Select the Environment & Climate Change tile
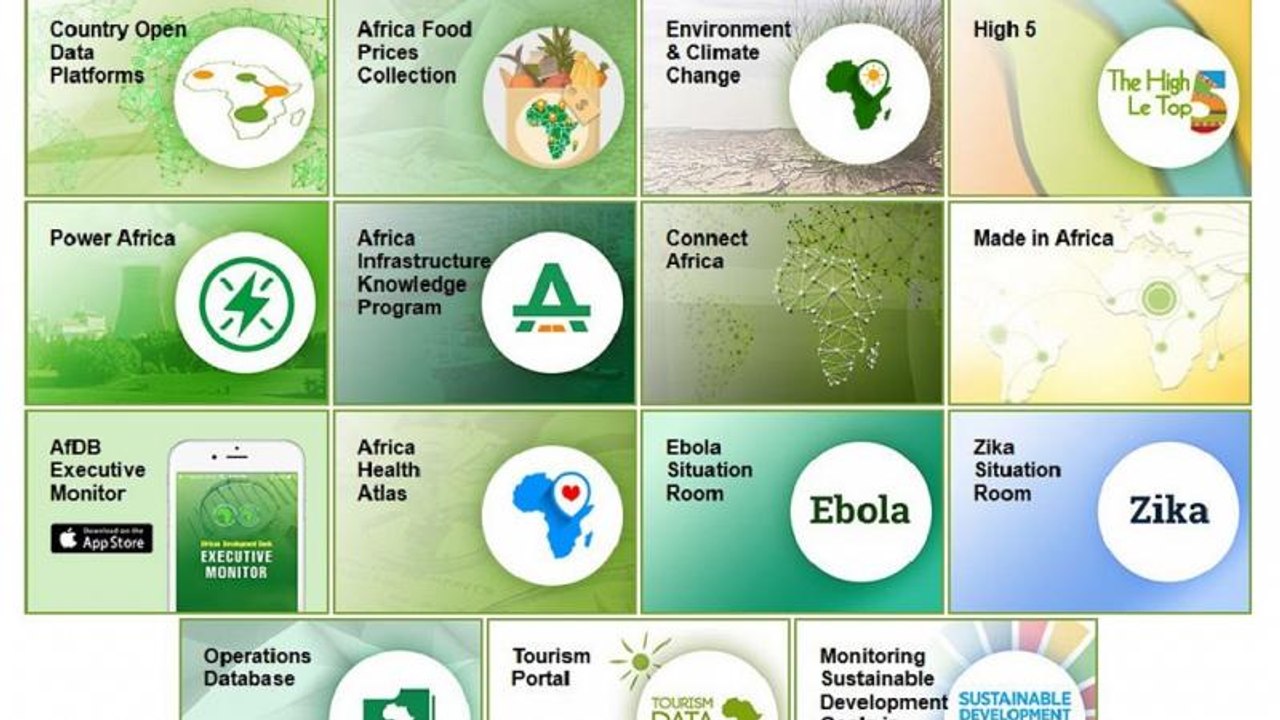The width and height of the screenshot is (1280, 720). (x=792, y=97)
